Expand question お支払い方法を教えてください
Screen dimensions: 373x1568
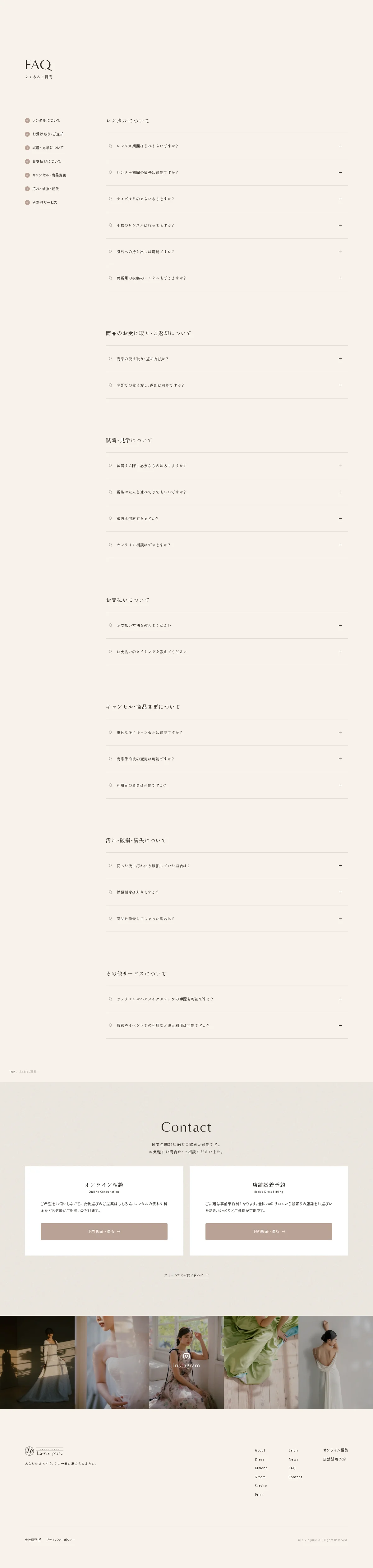point(226,625)
